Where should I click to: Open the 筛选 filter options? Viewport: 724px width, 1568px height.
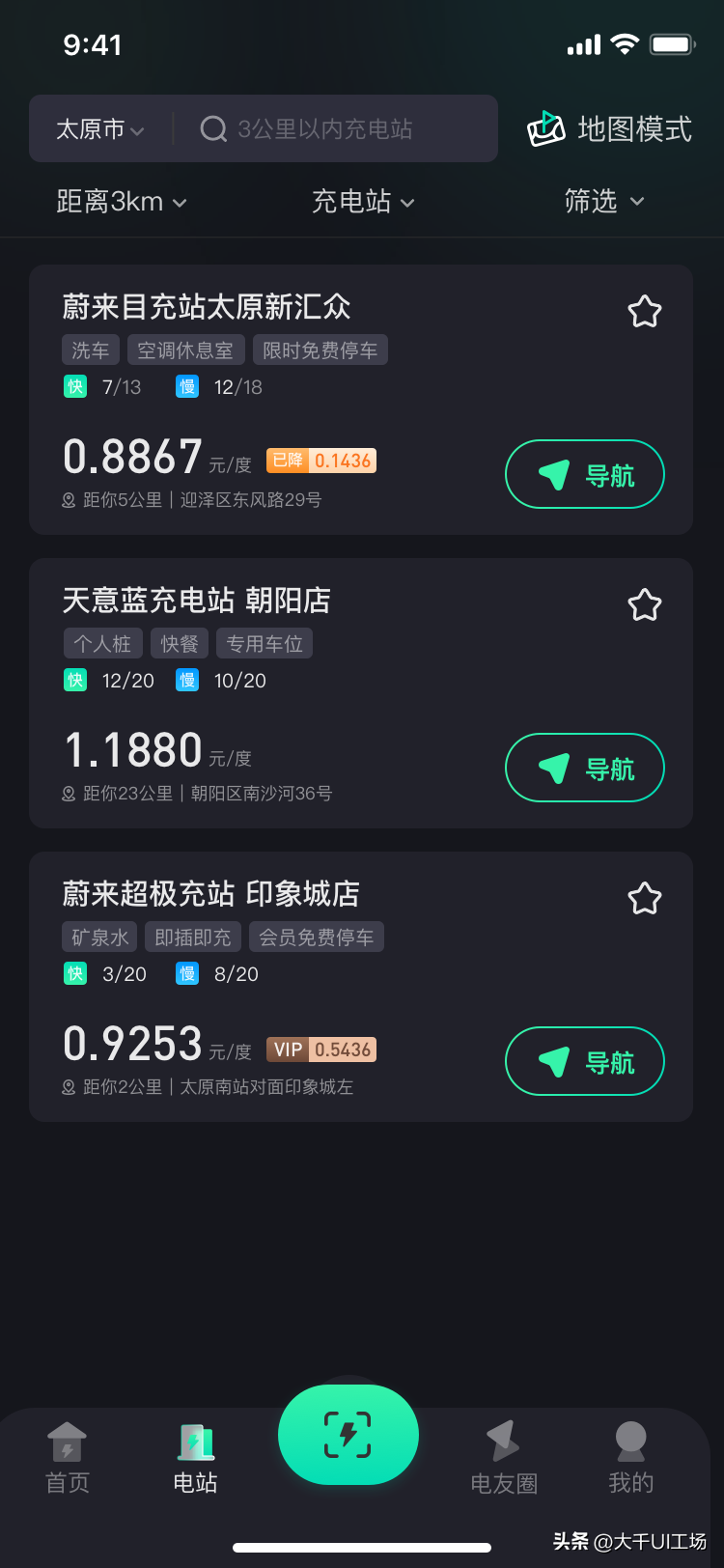[603, 202]
